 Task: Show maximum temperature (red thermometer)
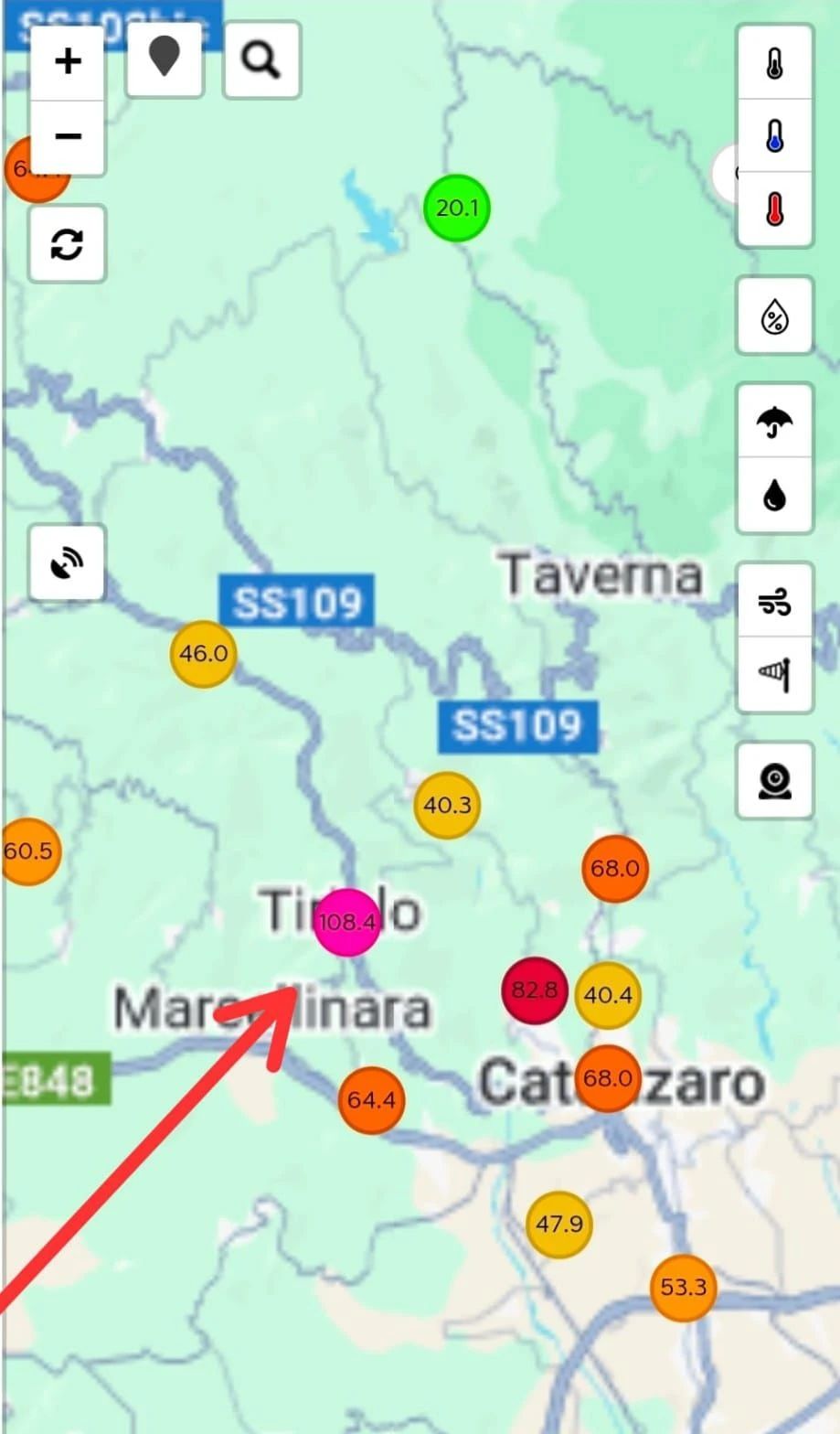point(774,209)
